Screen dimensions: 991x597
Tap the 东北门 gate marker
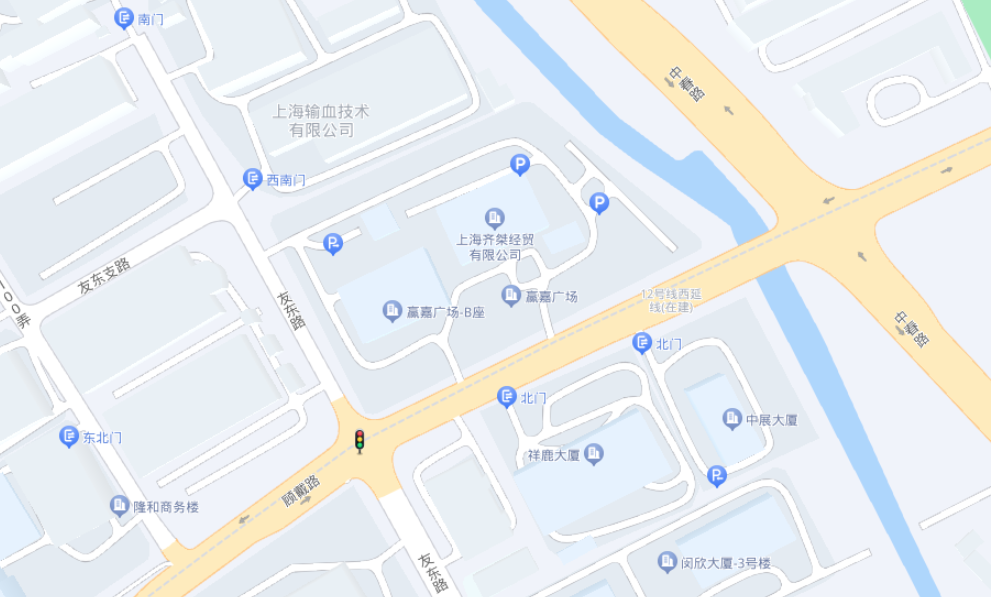(69, 436)
